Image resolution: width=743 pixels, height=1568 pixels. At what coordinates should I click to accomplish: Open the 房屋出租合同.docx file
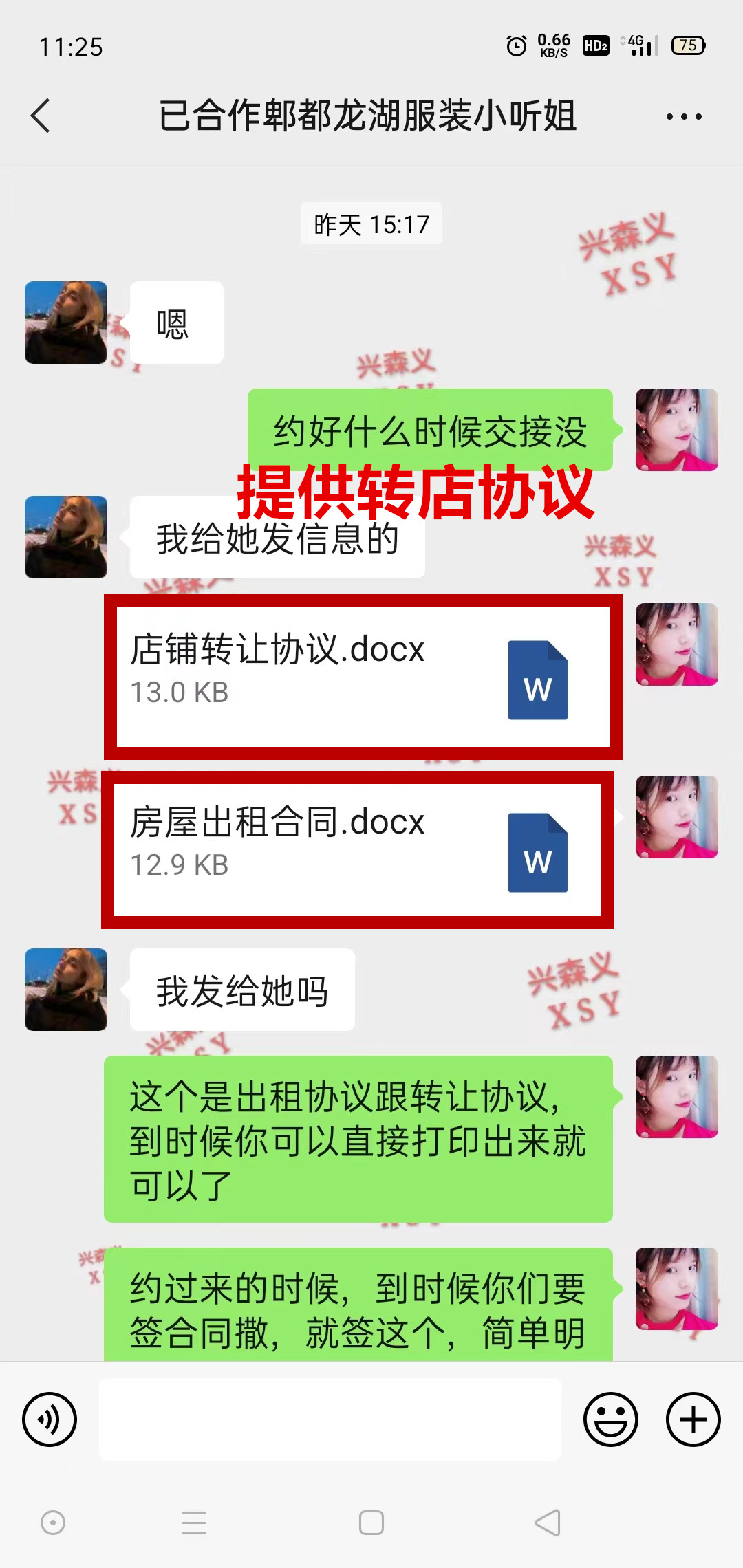pos(358,850)
